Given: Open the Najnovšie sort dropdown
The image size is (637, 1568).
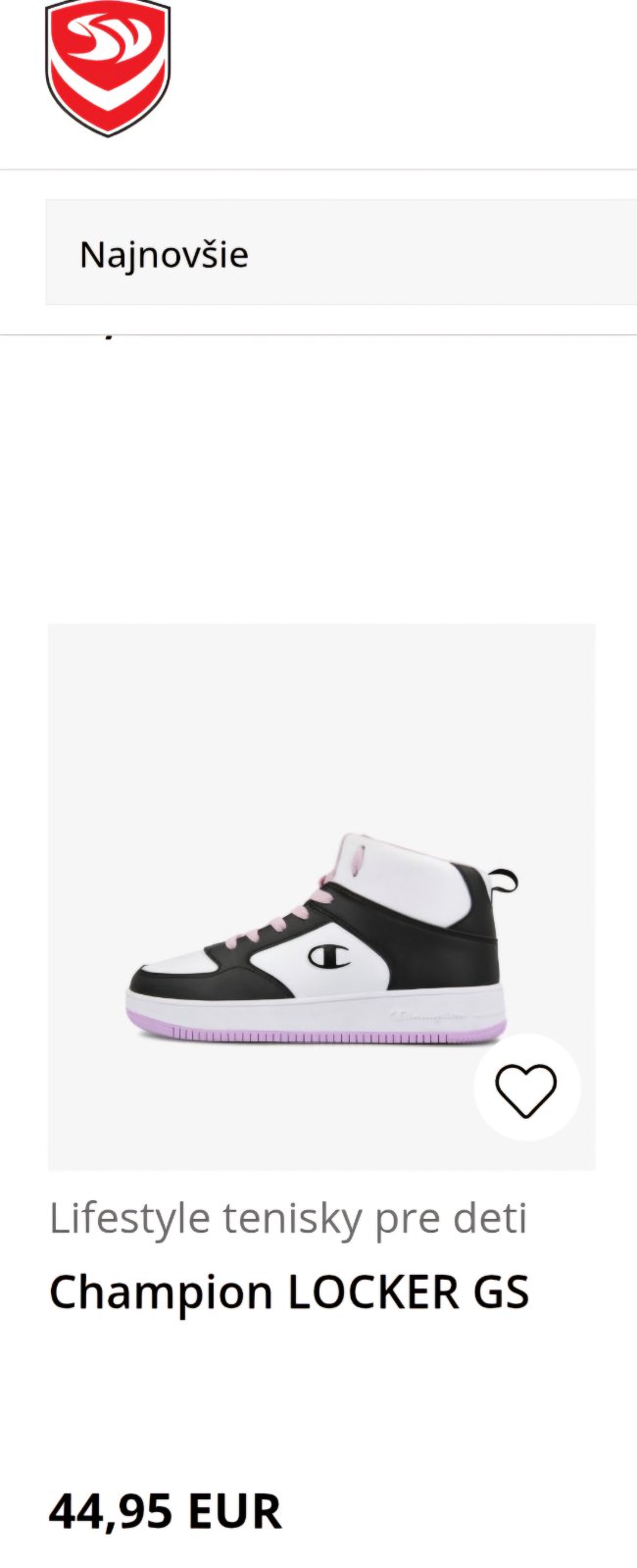Looking at the screenshot, I should click(x=341, y=253).
